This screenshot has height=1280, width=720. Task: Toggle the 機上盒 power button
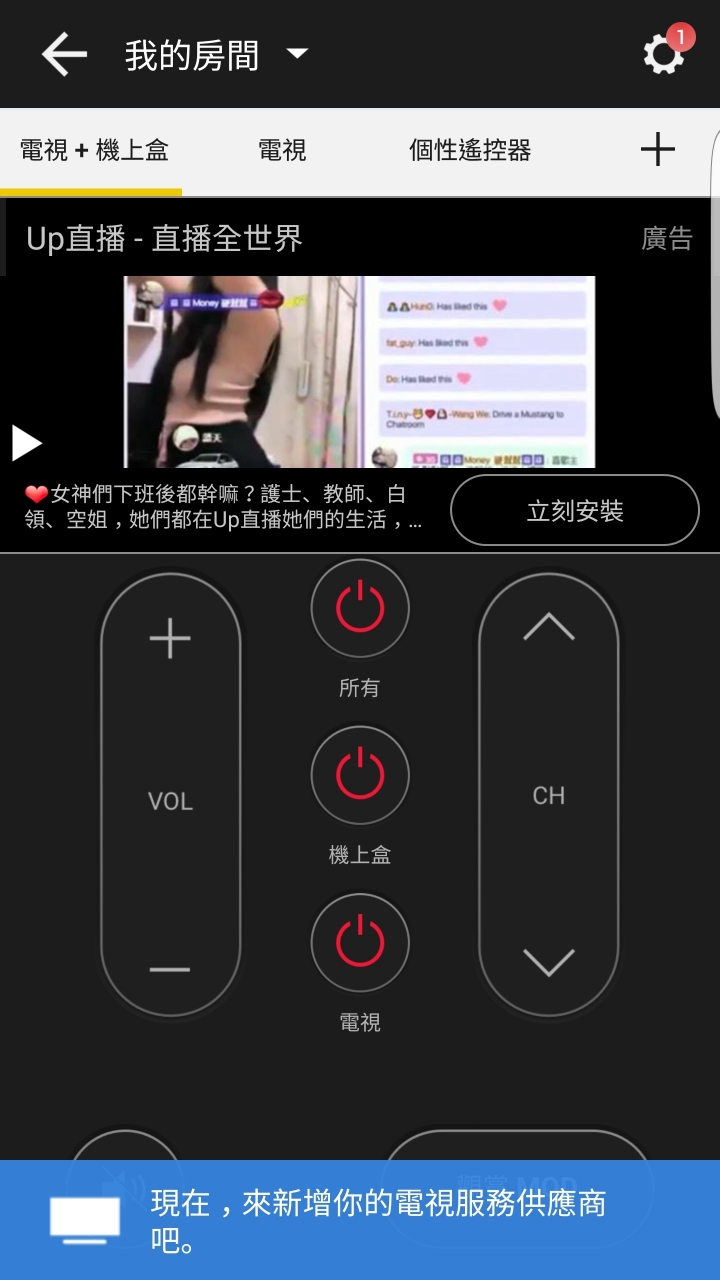pos(360,775)
